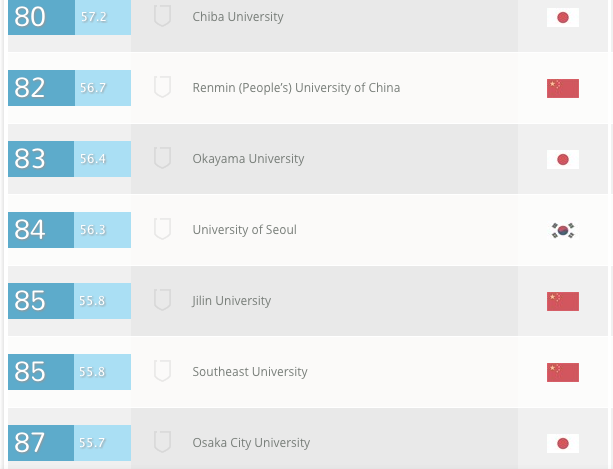The height and width of the screenshot is (469, 613).
Task: Open the Chiba University row
Action: 238,17
